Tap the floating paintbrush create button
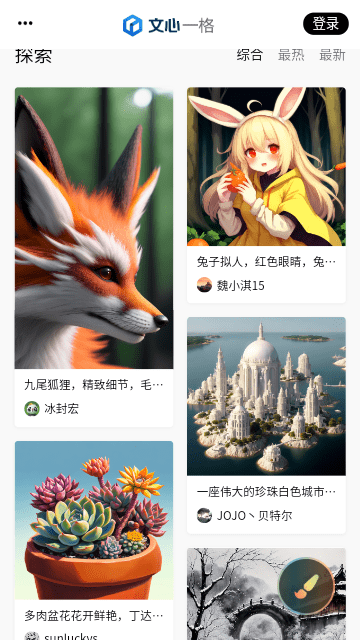The height and width of the screenshot is (640, 360). coord(306,587)
